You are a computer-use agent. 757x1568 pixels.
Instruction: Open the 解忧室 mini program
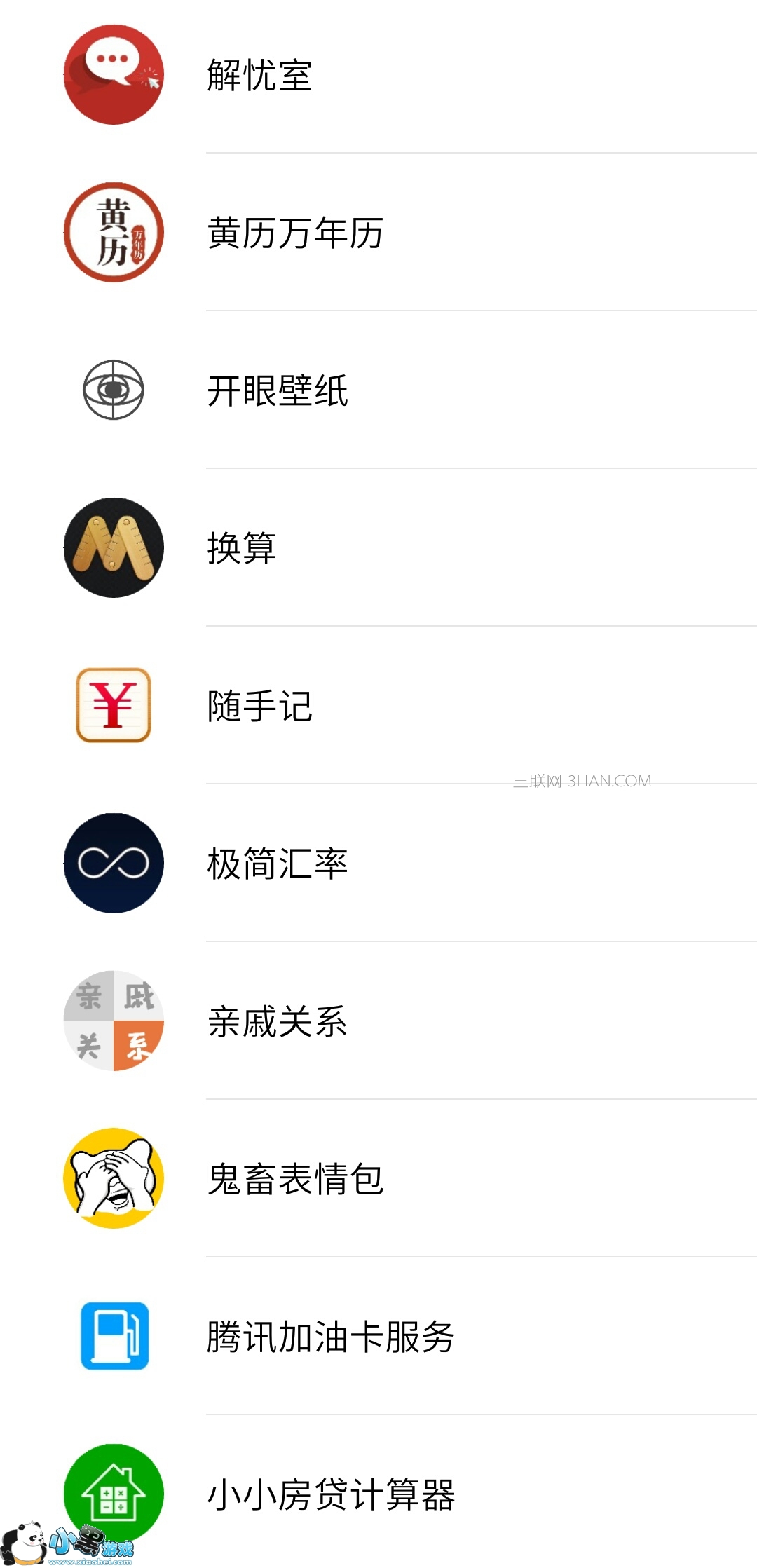click(259, 75)
